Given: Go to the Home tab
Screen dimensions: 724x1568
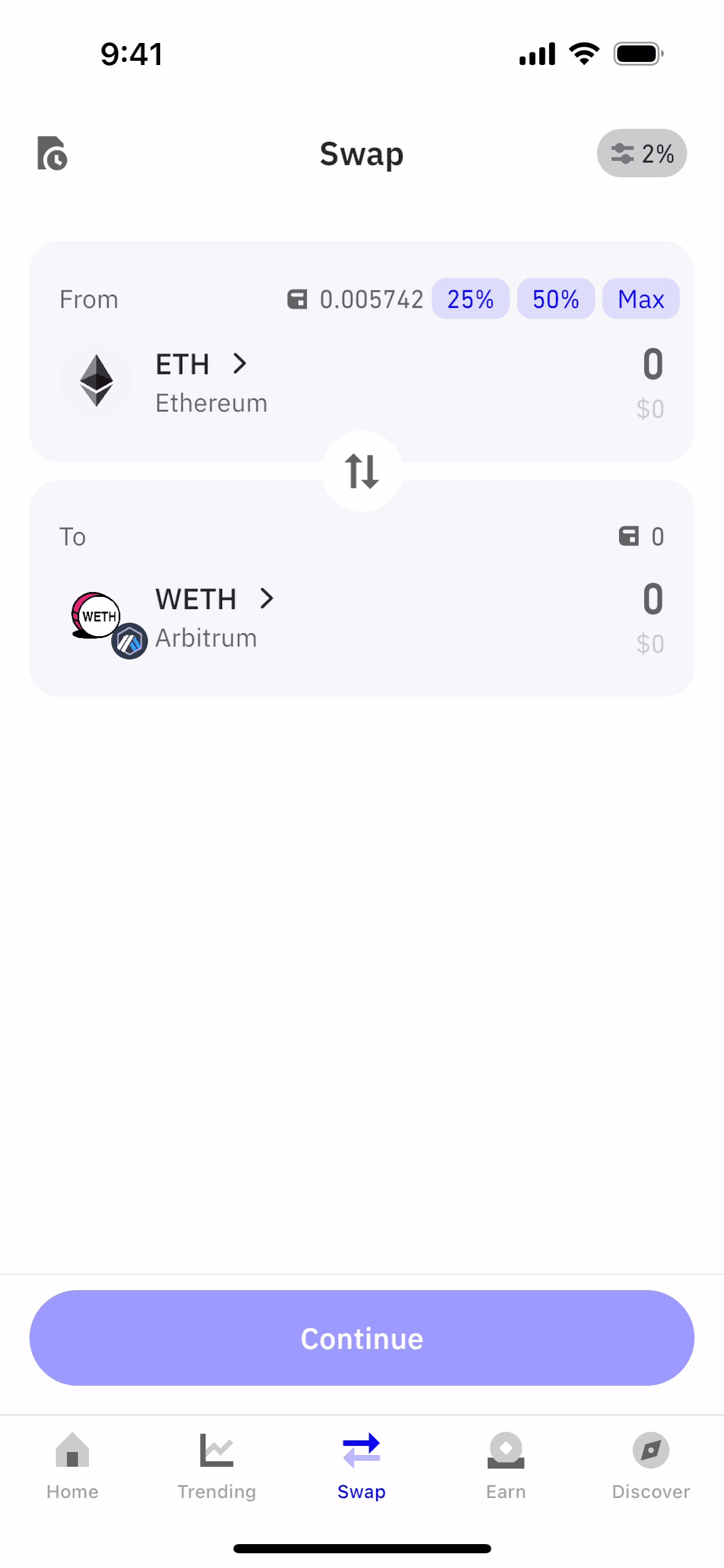Looking at the screenshot, I should [x=72, y=1466].
